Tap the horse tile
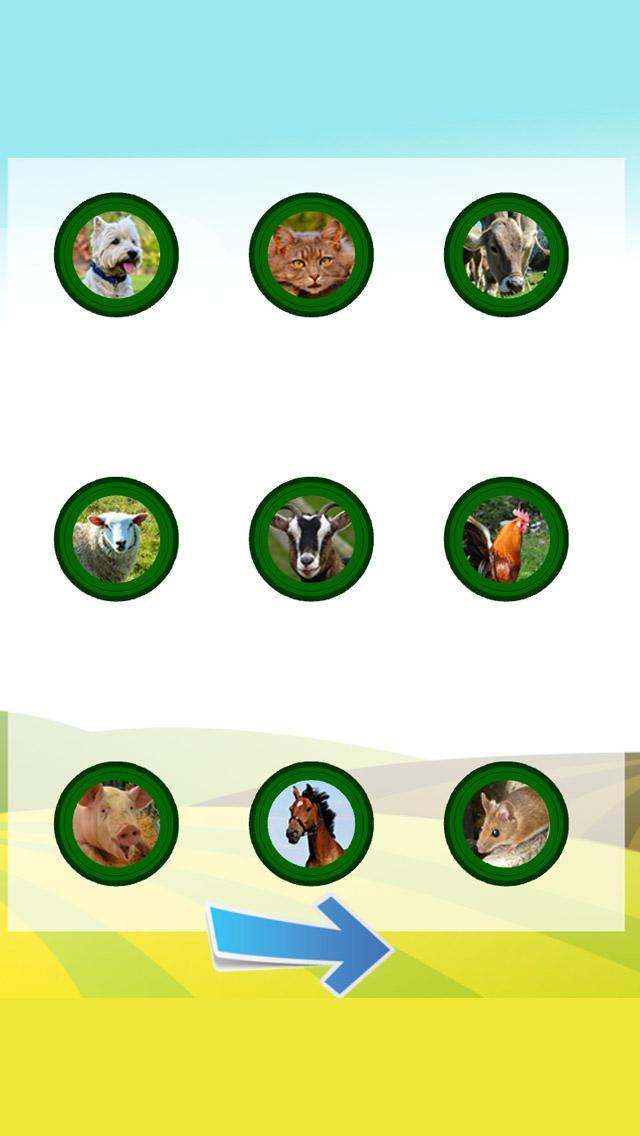Screen dimensions: 640x1136 (311, 823)
